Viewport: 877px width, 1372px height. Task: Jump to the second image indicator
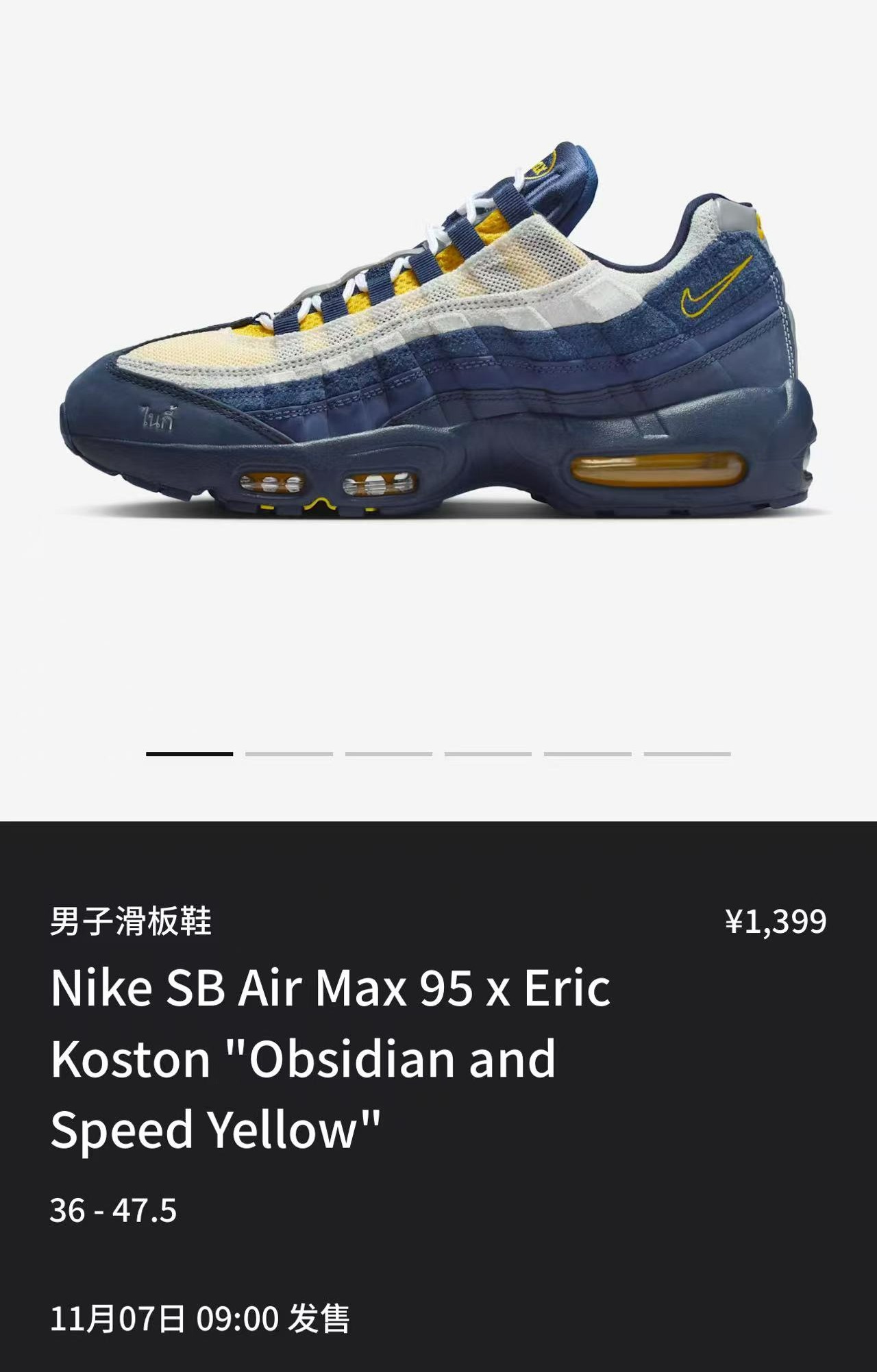coord(289,754)
